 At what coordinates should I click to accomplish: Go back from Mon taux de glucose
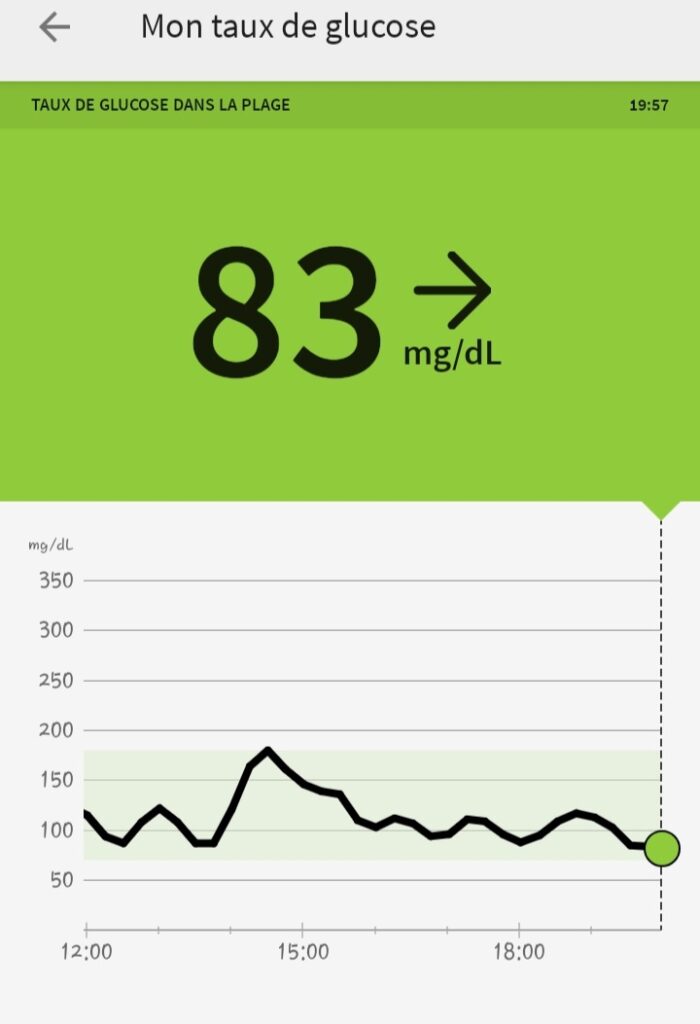[x=54, y=27]
